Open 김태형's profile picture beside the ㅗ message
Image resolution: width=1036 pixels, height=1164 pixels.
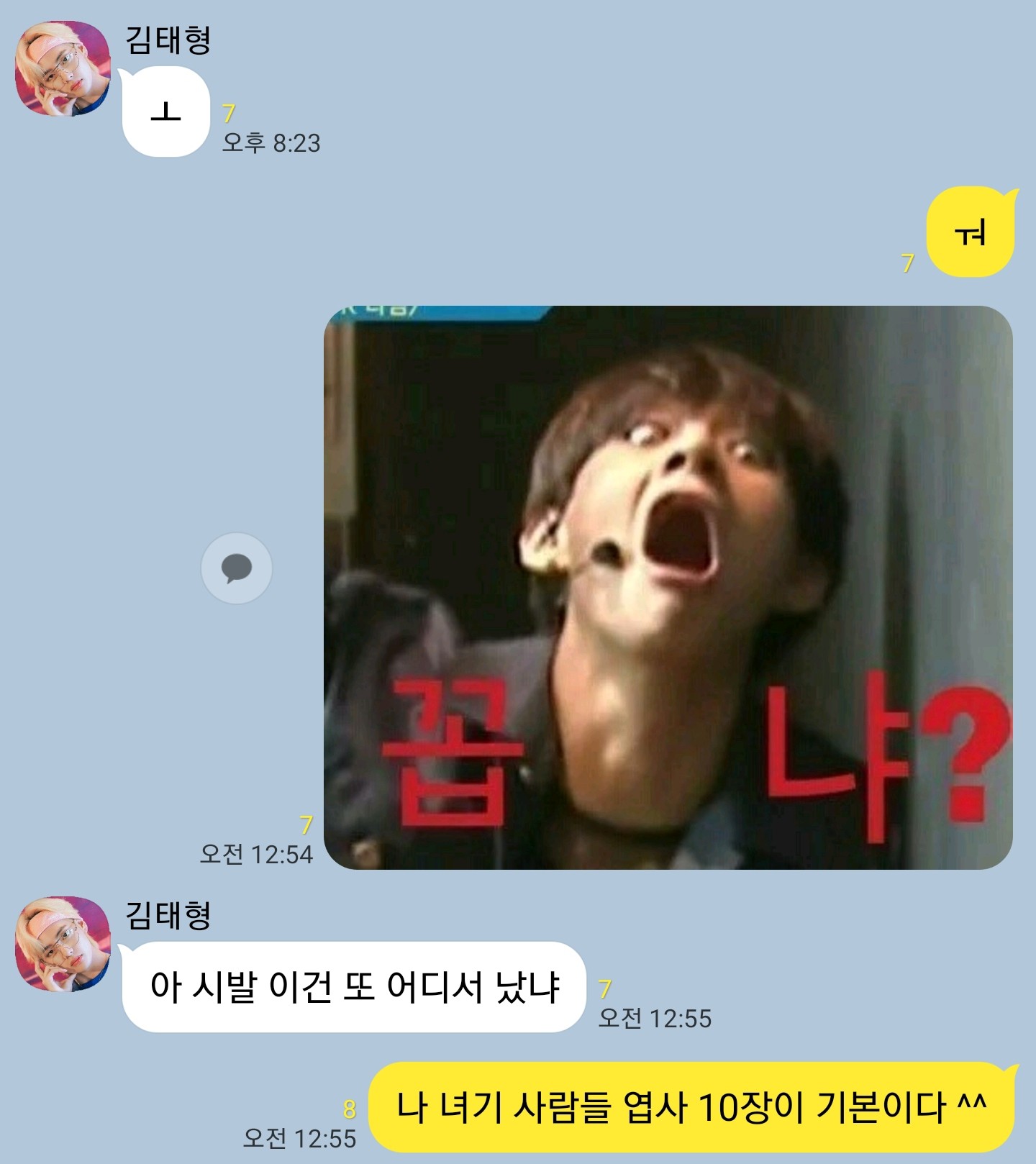(63, 68)
